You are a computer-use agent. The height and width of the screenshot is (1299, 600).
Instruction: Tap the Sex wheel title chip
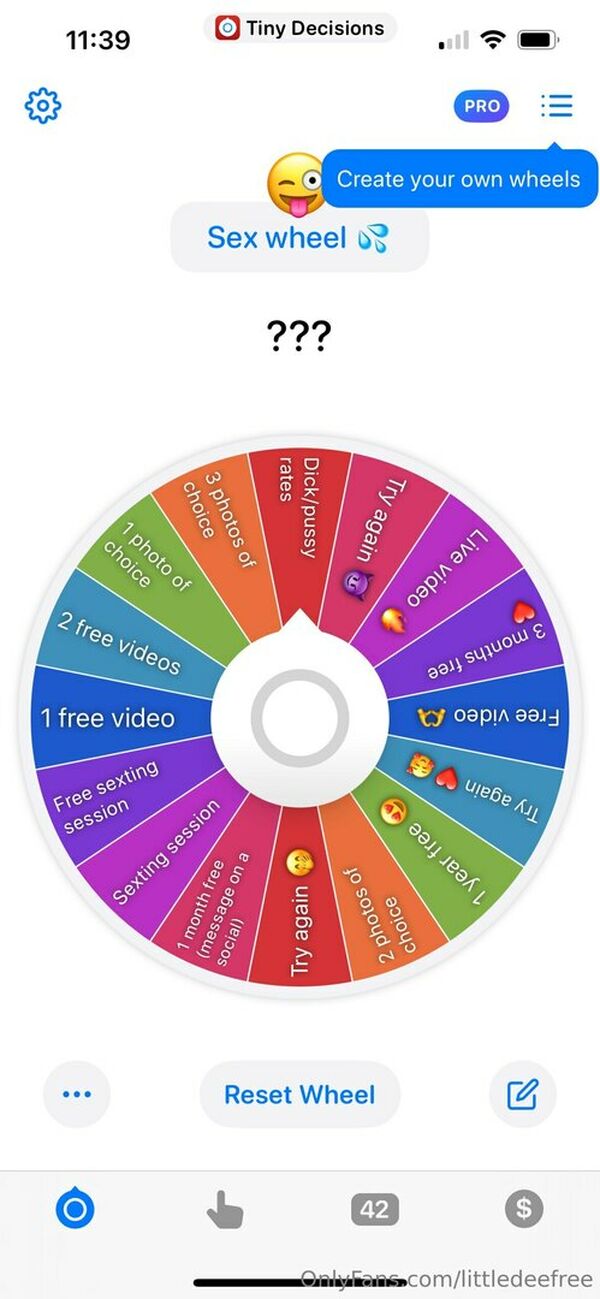[299, 237]
